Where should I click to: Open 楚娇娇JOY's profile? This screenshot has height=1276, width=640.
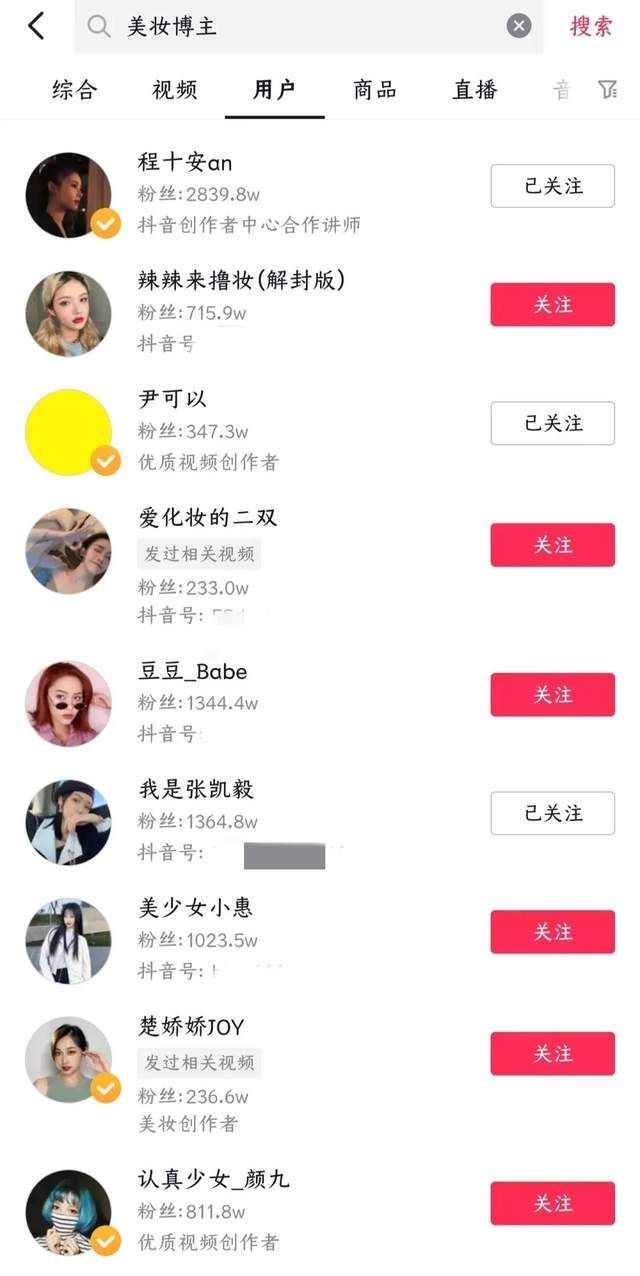191,1027
